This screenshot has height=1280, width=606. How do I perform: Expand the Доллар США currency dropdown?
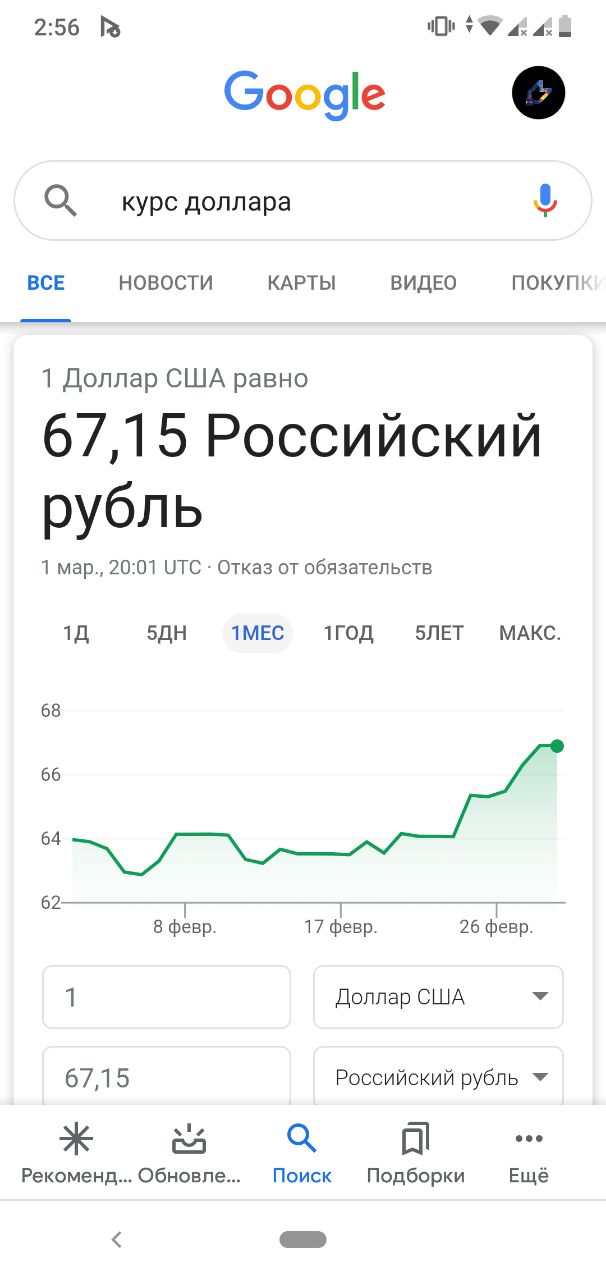click(438, 997)
